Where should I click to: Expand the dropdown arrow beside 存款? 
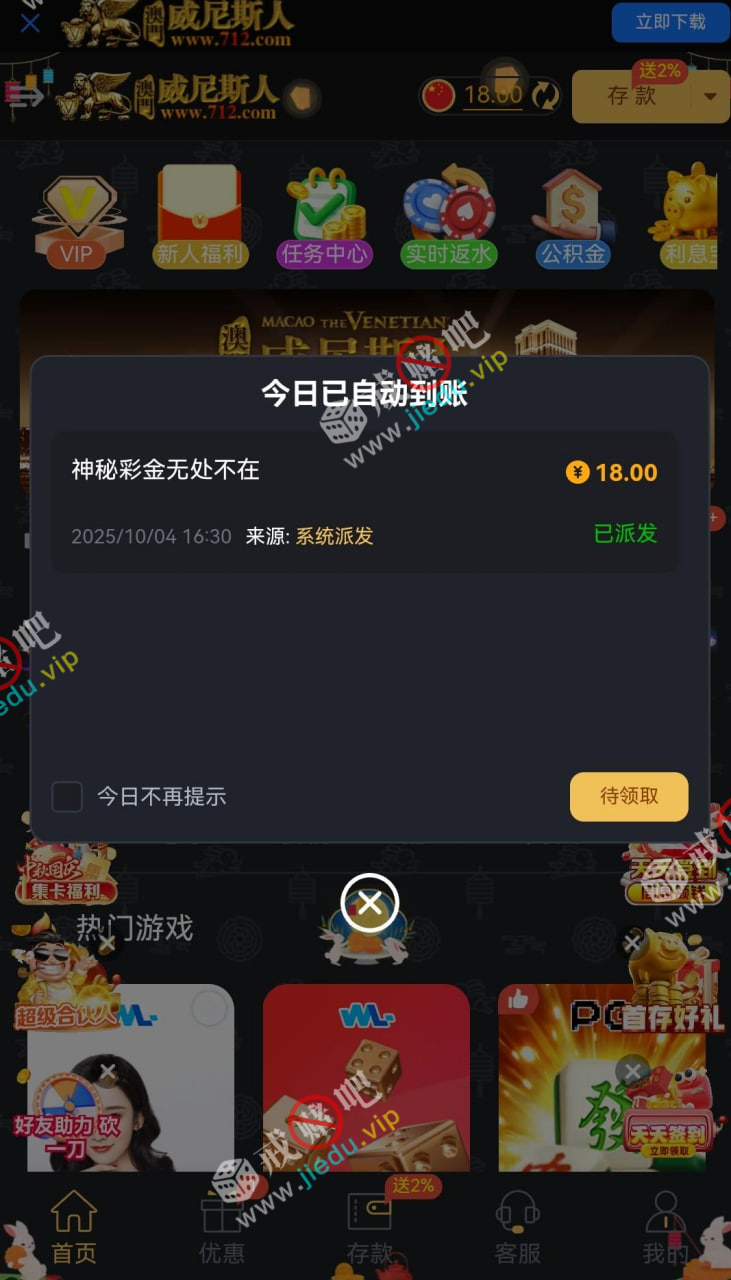(x=711, y=97)
